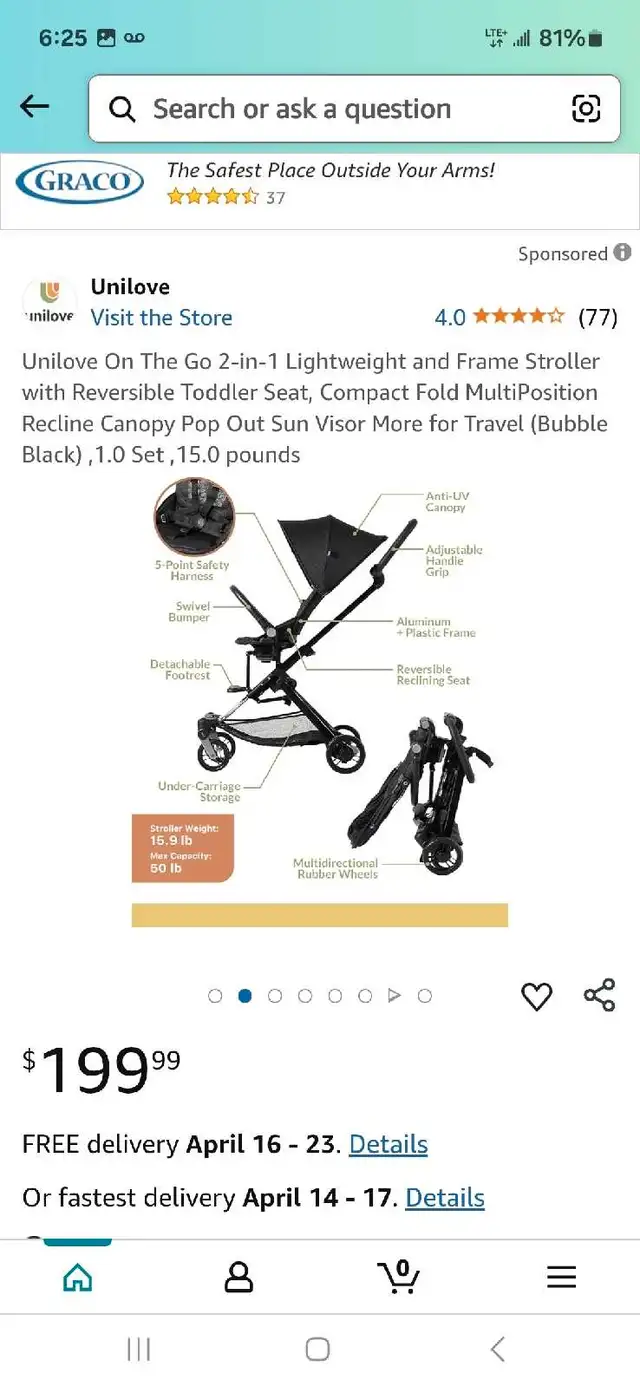
Task: Open the Graco sponsored banner
Action: [x=320, y=183]
